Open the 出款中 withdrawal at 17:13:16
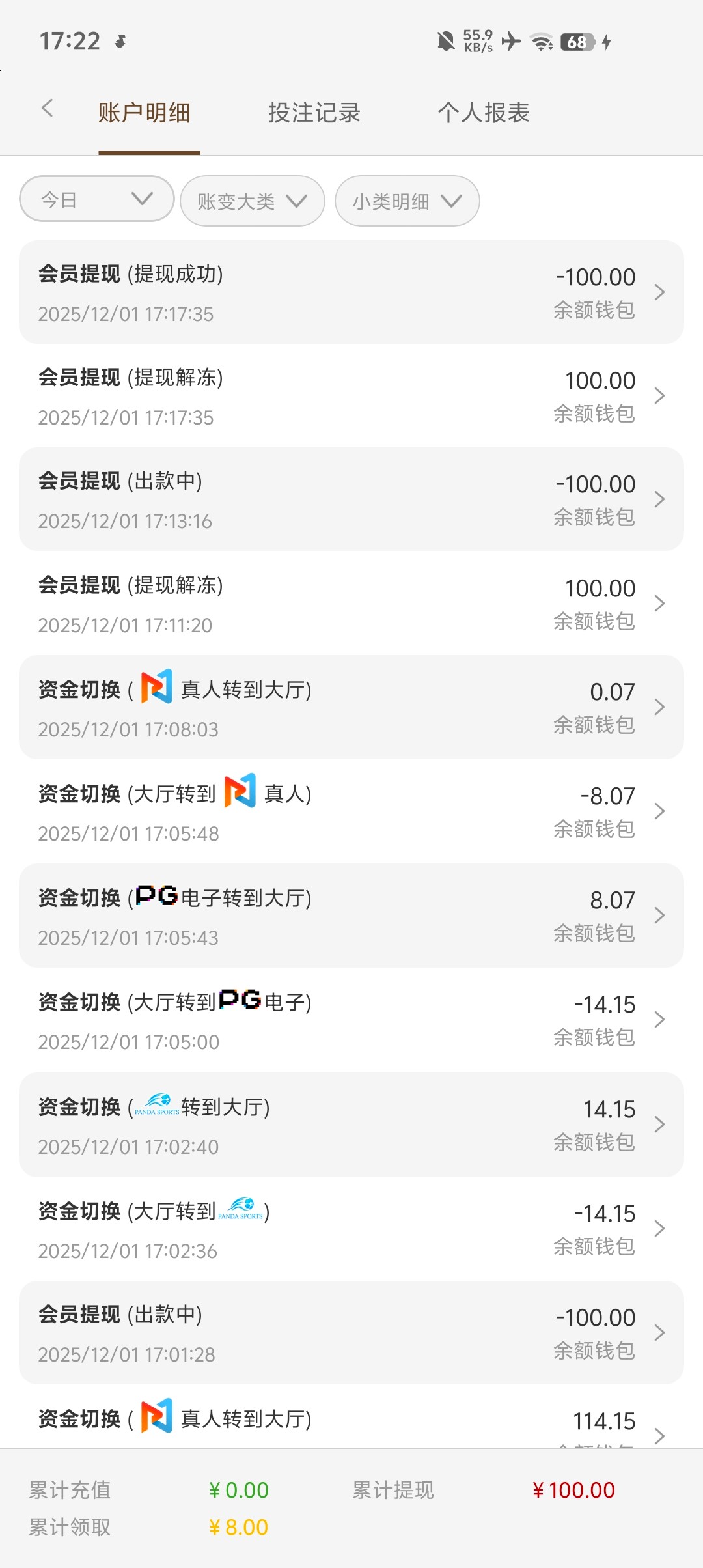Screen dimensions: 703x1568 click(x=351, y=499)
